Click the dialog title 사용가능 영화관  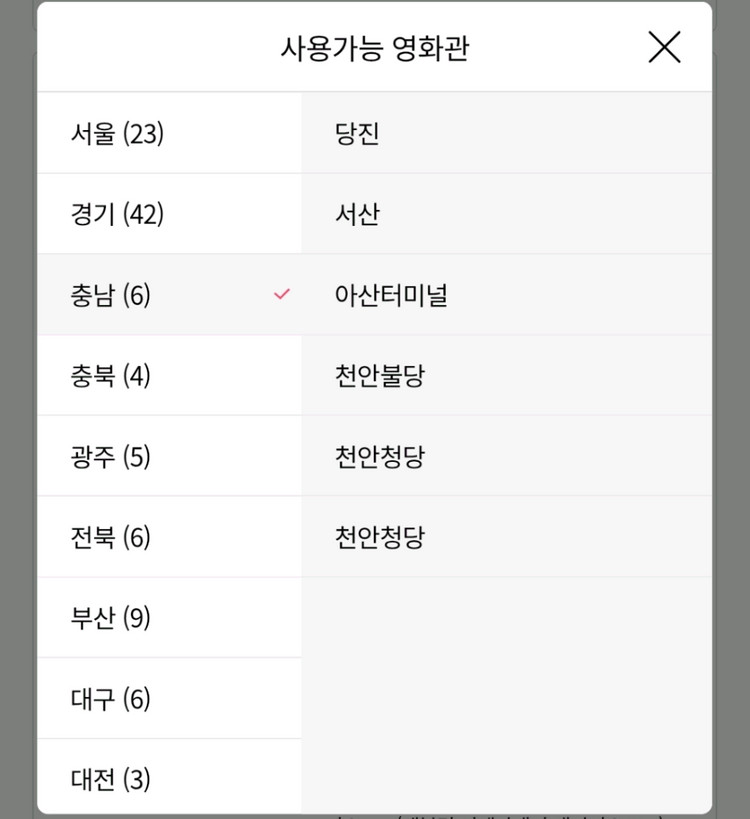pyautogui.click(x=375, y=46)
